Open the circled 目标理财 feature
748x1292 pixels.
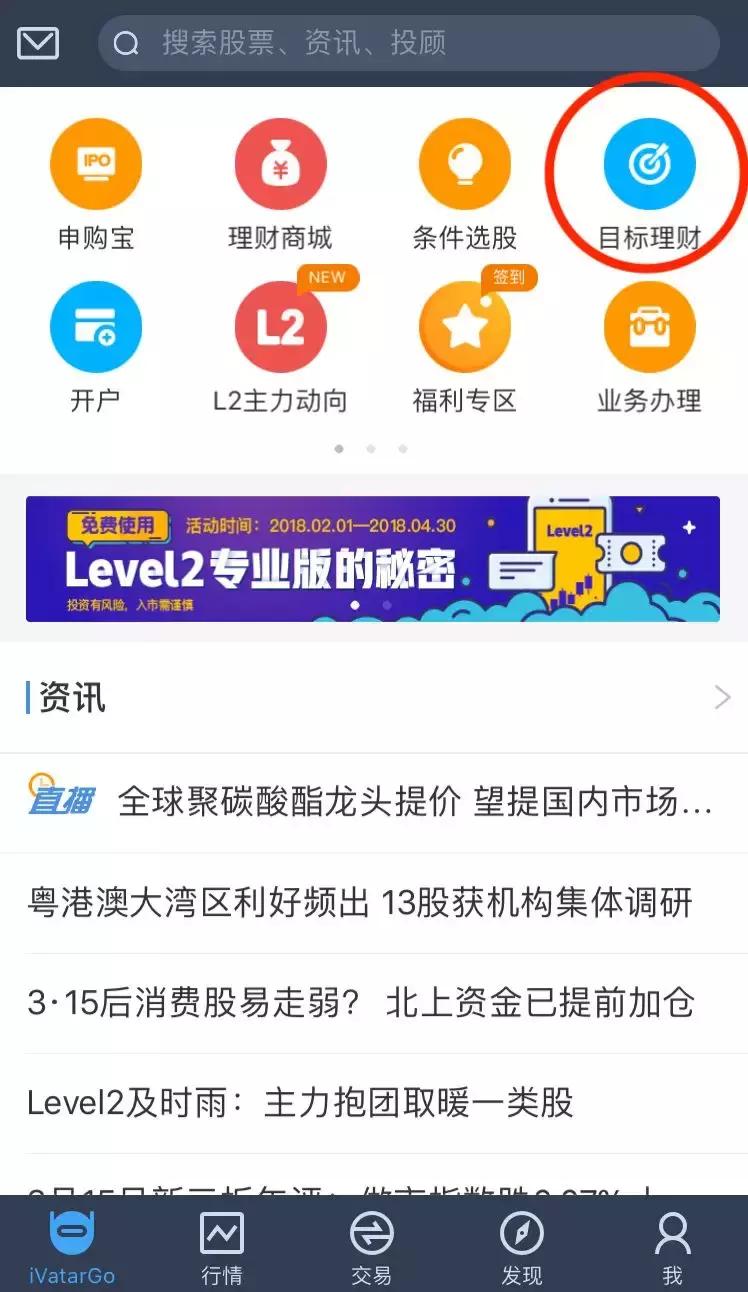[x=650, y=163]
